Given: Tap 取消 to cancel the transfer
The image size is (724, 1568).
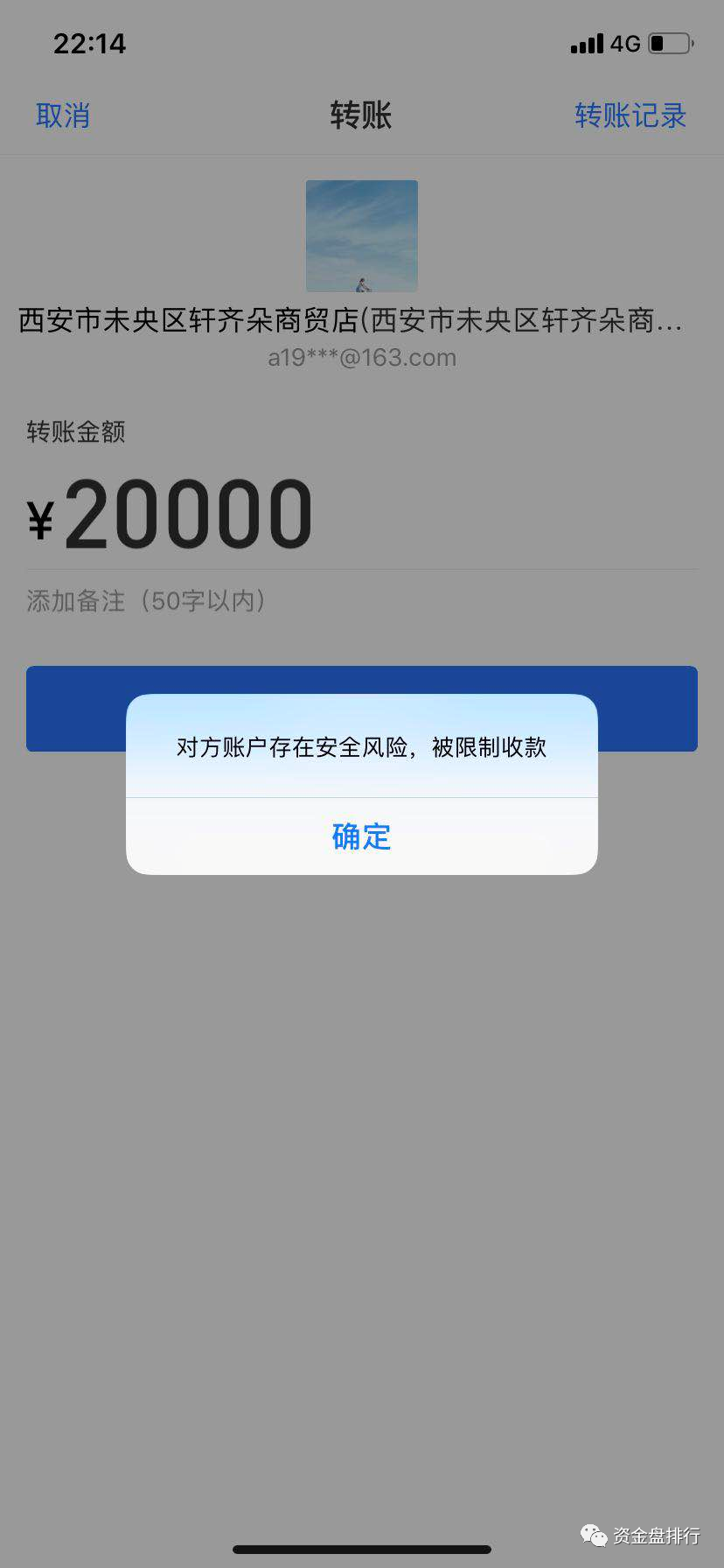Looking at the screenshot, I should coord(62,115).
